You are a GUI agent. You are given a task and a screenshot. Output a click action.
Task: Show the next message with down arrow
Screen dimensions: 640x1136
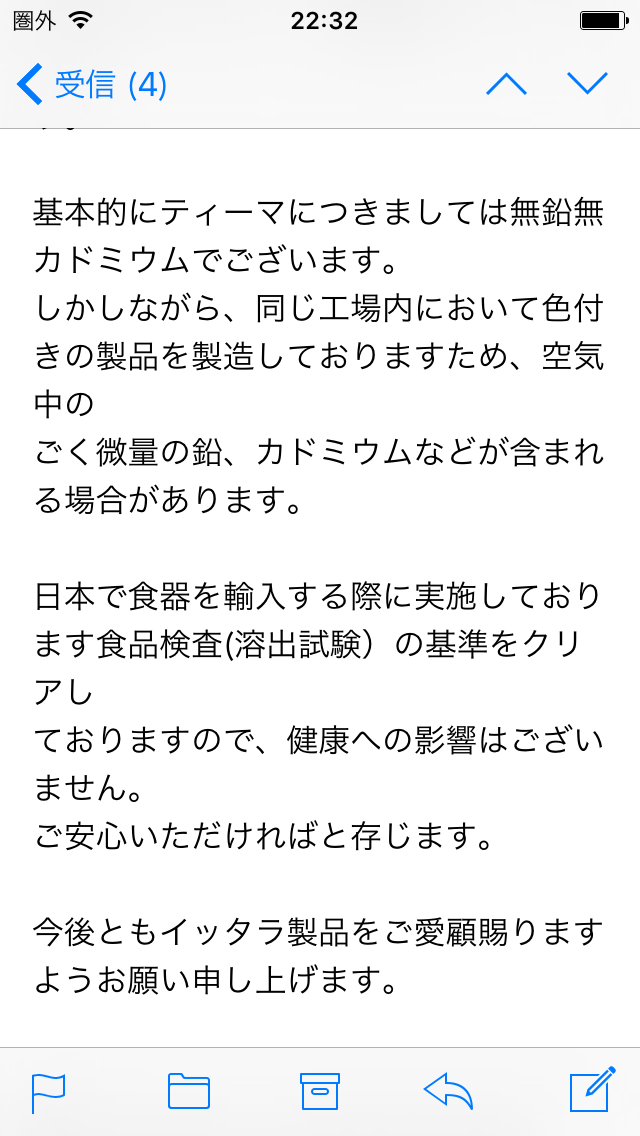coord(587,84)
